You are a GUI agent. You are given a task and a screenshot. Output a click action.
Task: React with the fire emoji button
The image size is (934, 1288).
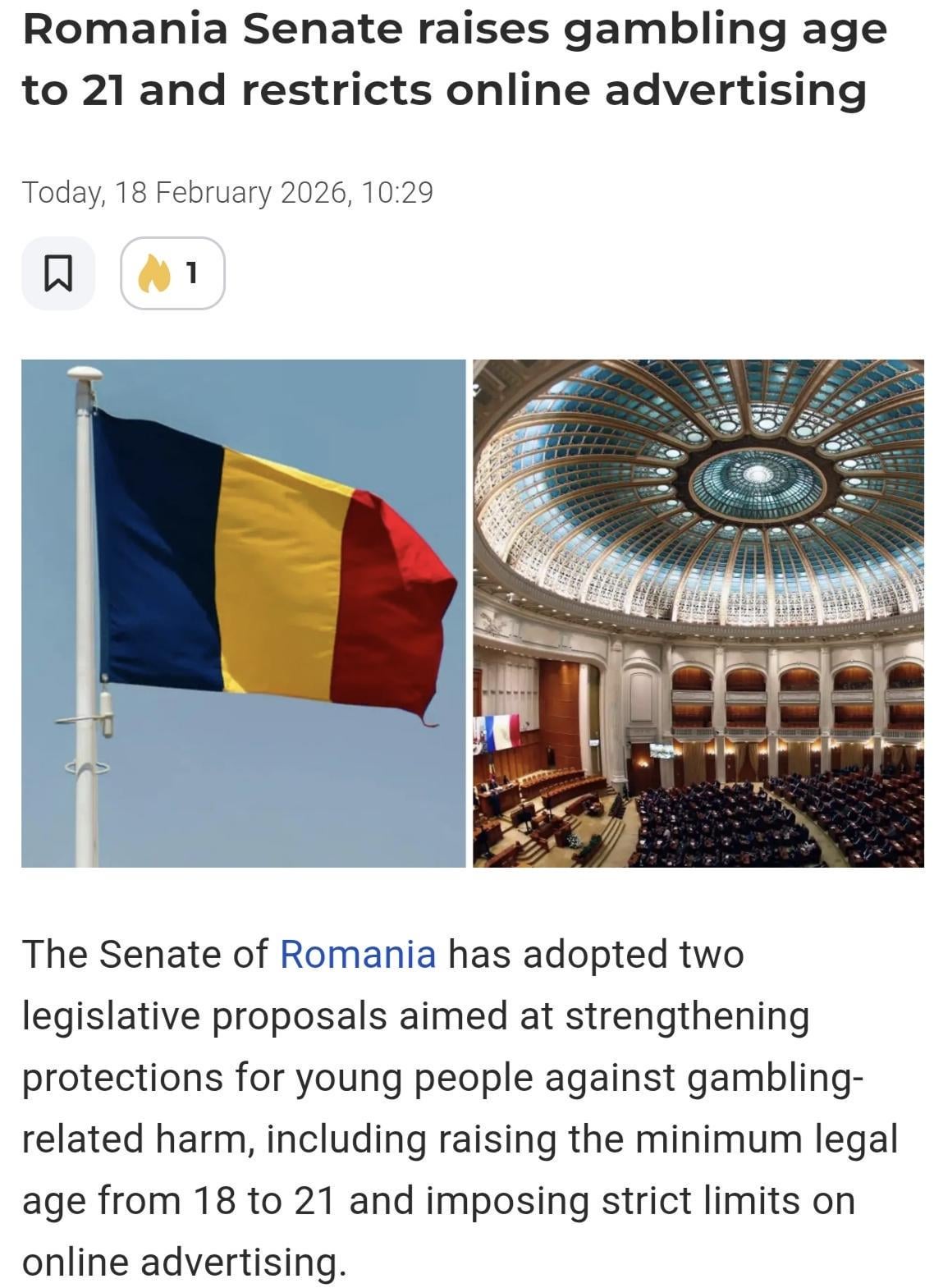(x=172, y=273)
